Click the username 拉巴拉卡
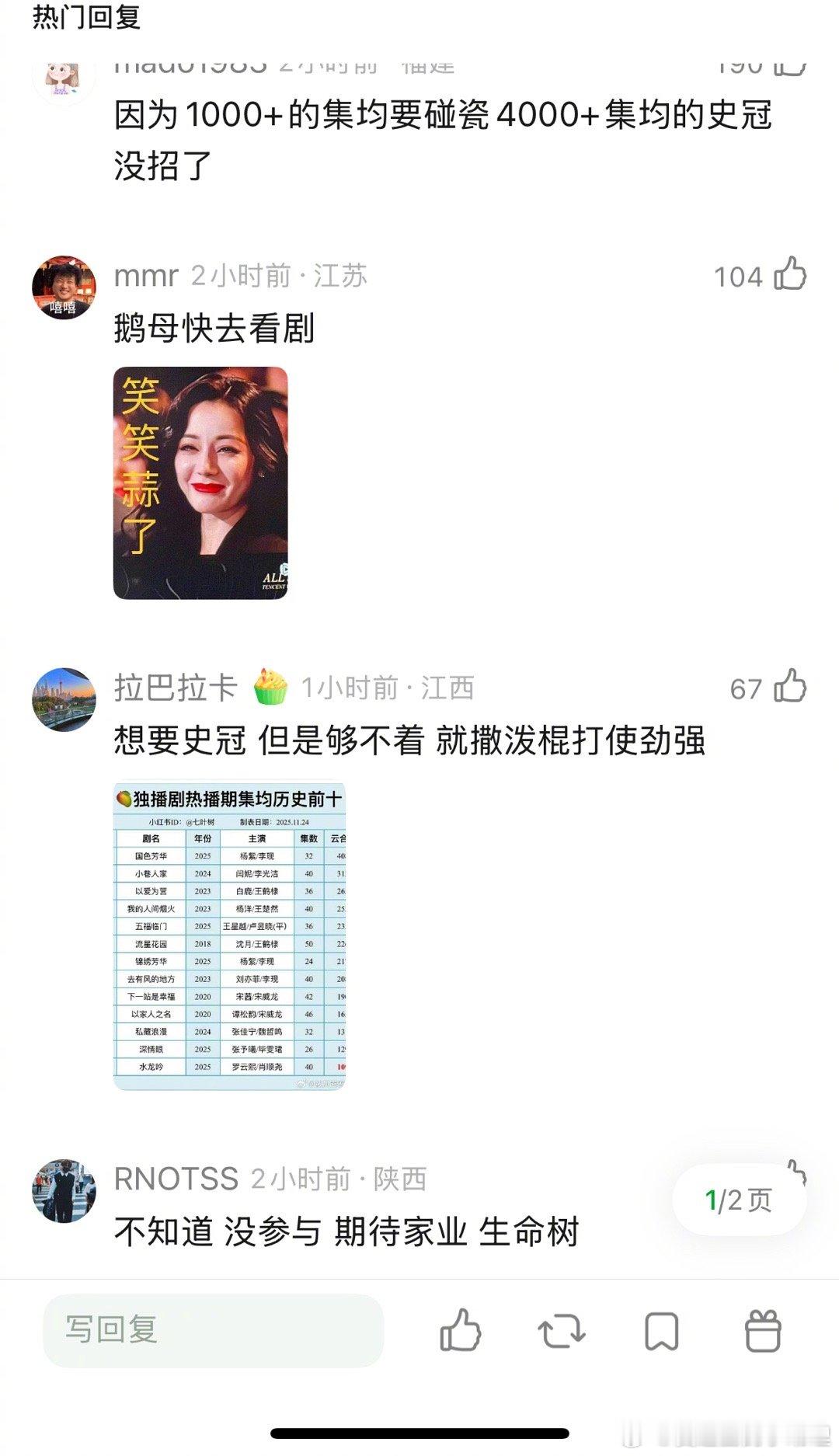Viewport: 839px width, 1456px height. click(176, 688)
